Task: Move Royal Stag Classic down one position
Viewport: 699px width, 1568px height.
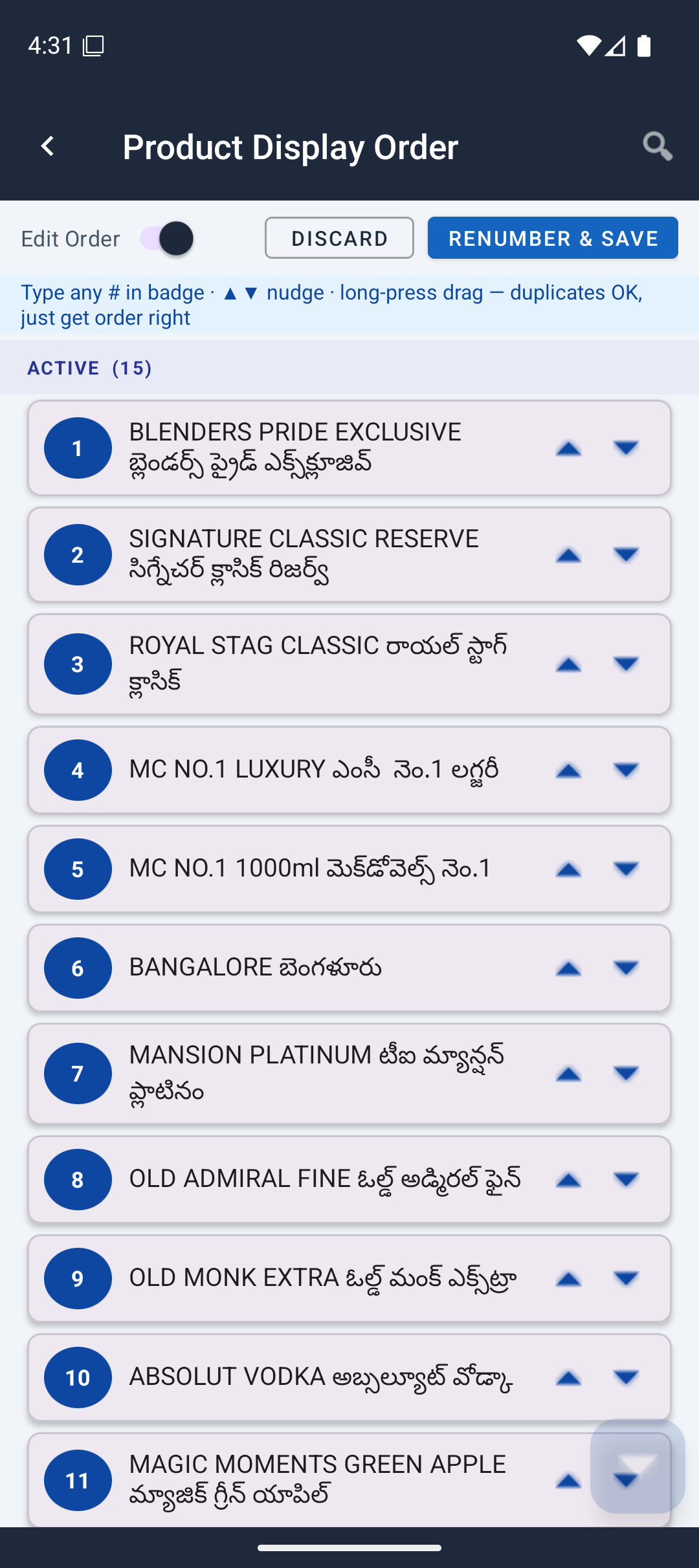Action: pos(626,664)
